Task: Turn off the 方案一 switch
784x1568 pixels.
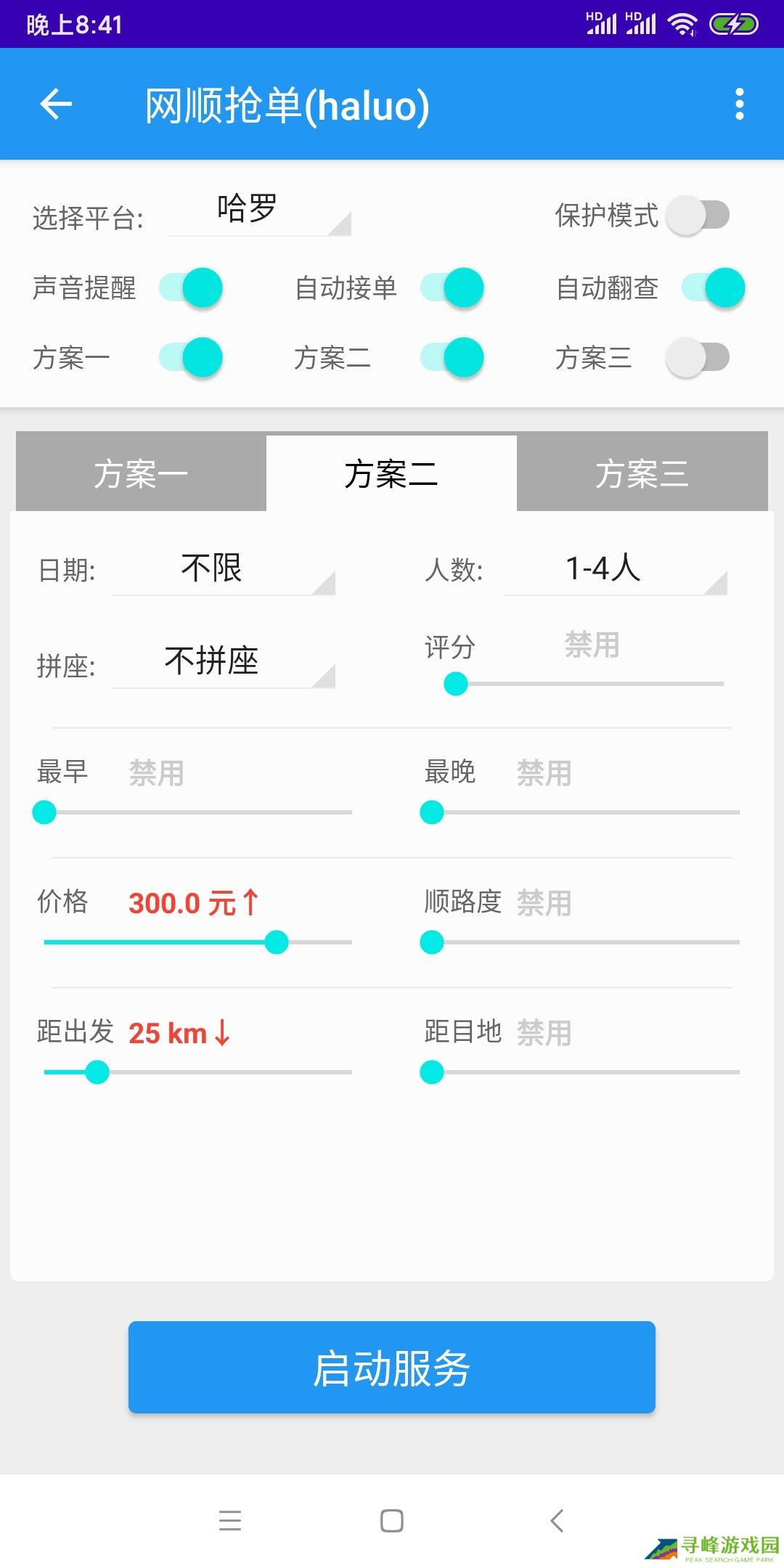Action: click(x=192, y=357)
